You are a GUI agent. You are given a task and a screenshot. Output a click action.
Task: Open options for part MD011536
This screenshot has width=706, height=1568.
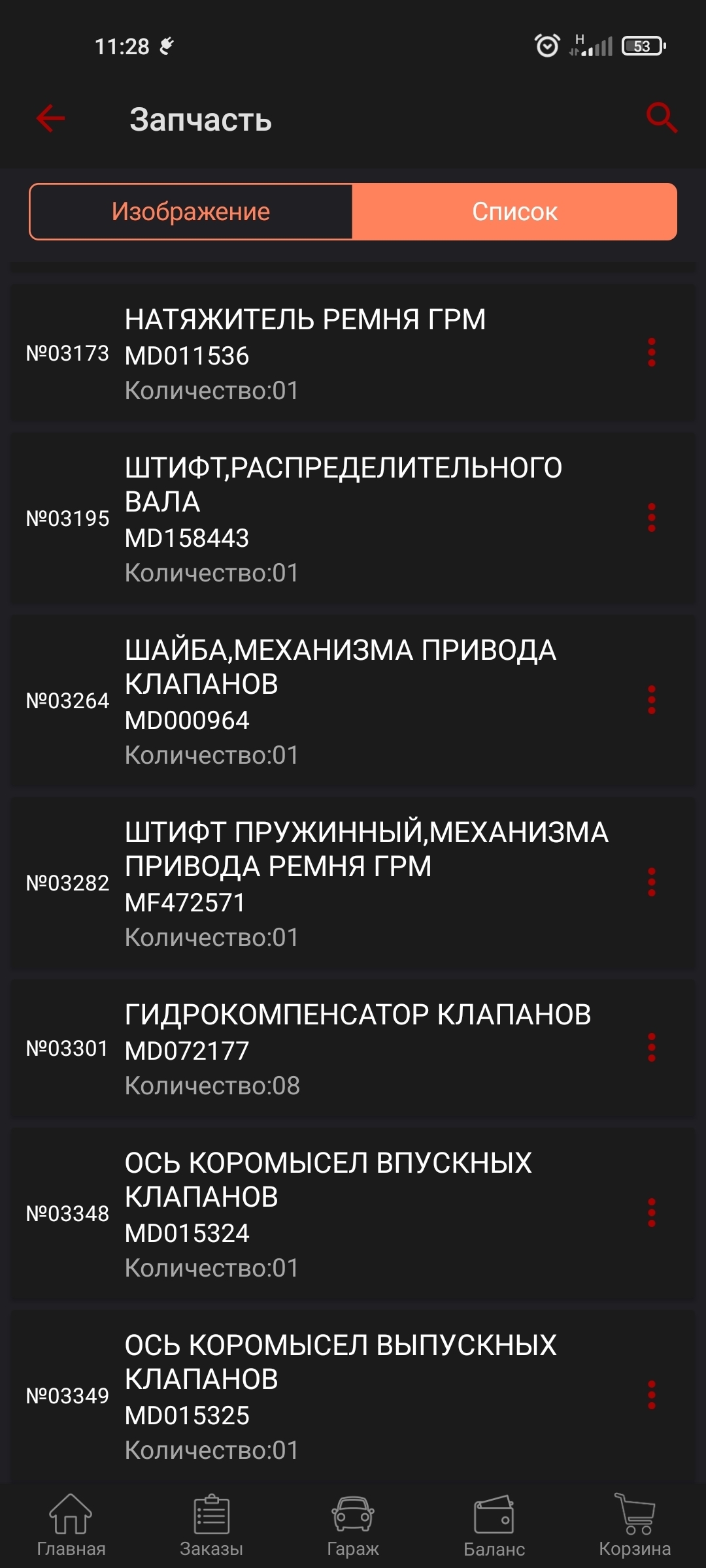(651, 353)
